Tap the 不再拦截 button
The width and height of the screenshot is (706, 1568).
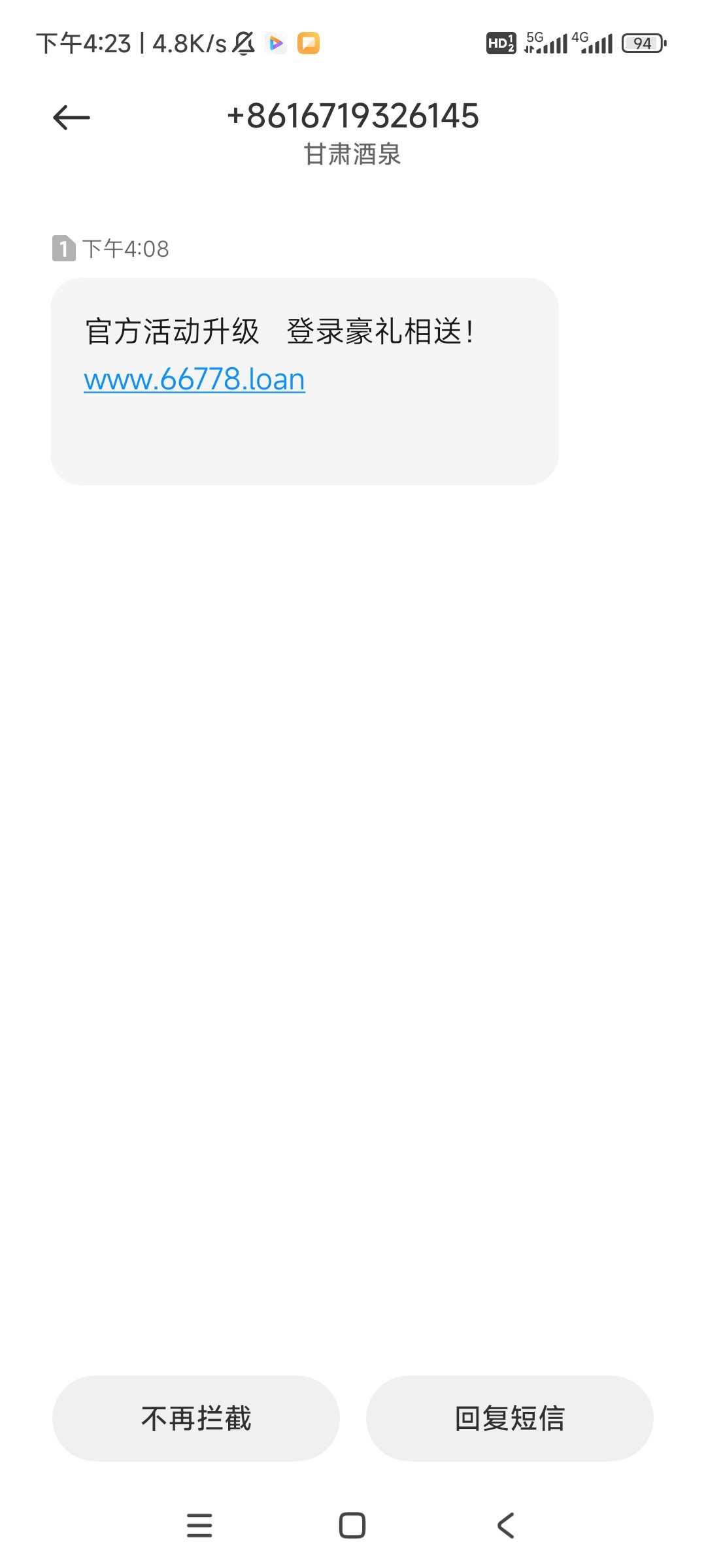coord(196,1418)
